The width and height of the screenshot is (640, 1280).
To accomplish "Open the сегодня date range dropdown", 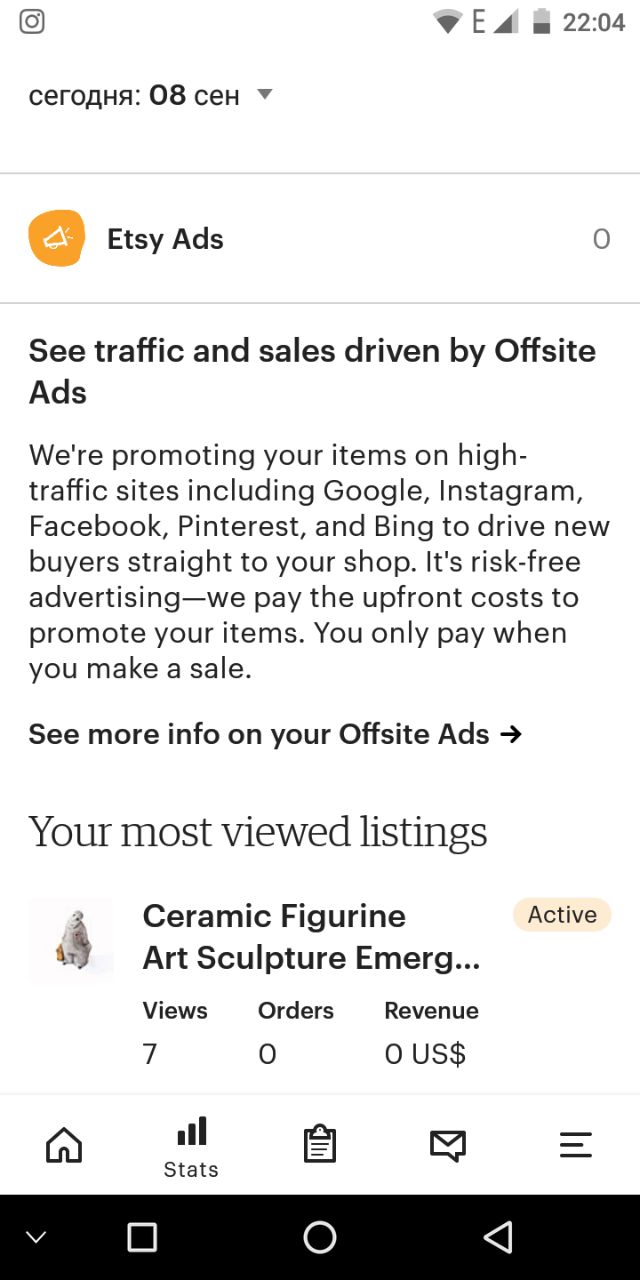I will 151,96.
